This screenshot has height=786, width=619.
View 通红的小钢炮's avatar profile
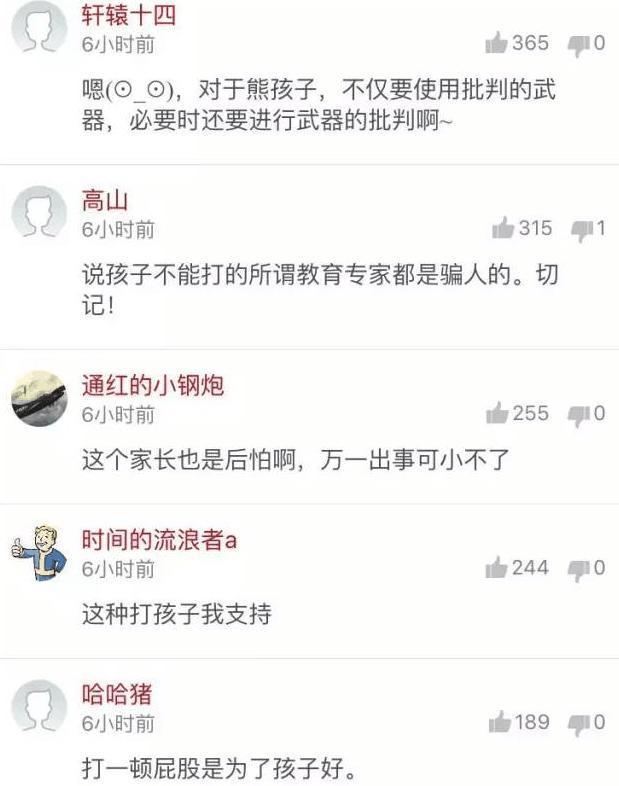(39, 397)
